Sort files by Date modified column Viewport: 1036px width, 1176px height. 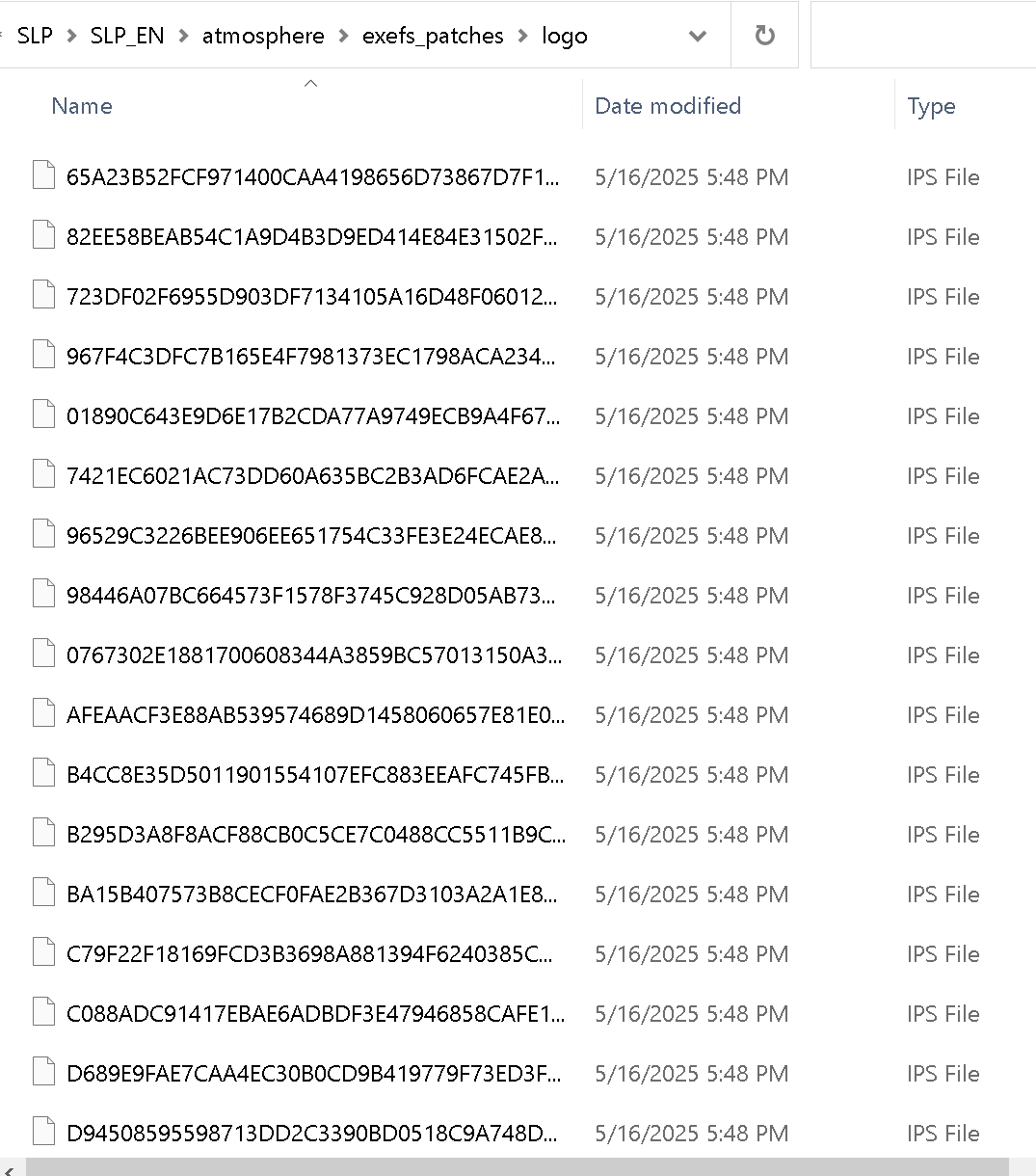point(668,106)
